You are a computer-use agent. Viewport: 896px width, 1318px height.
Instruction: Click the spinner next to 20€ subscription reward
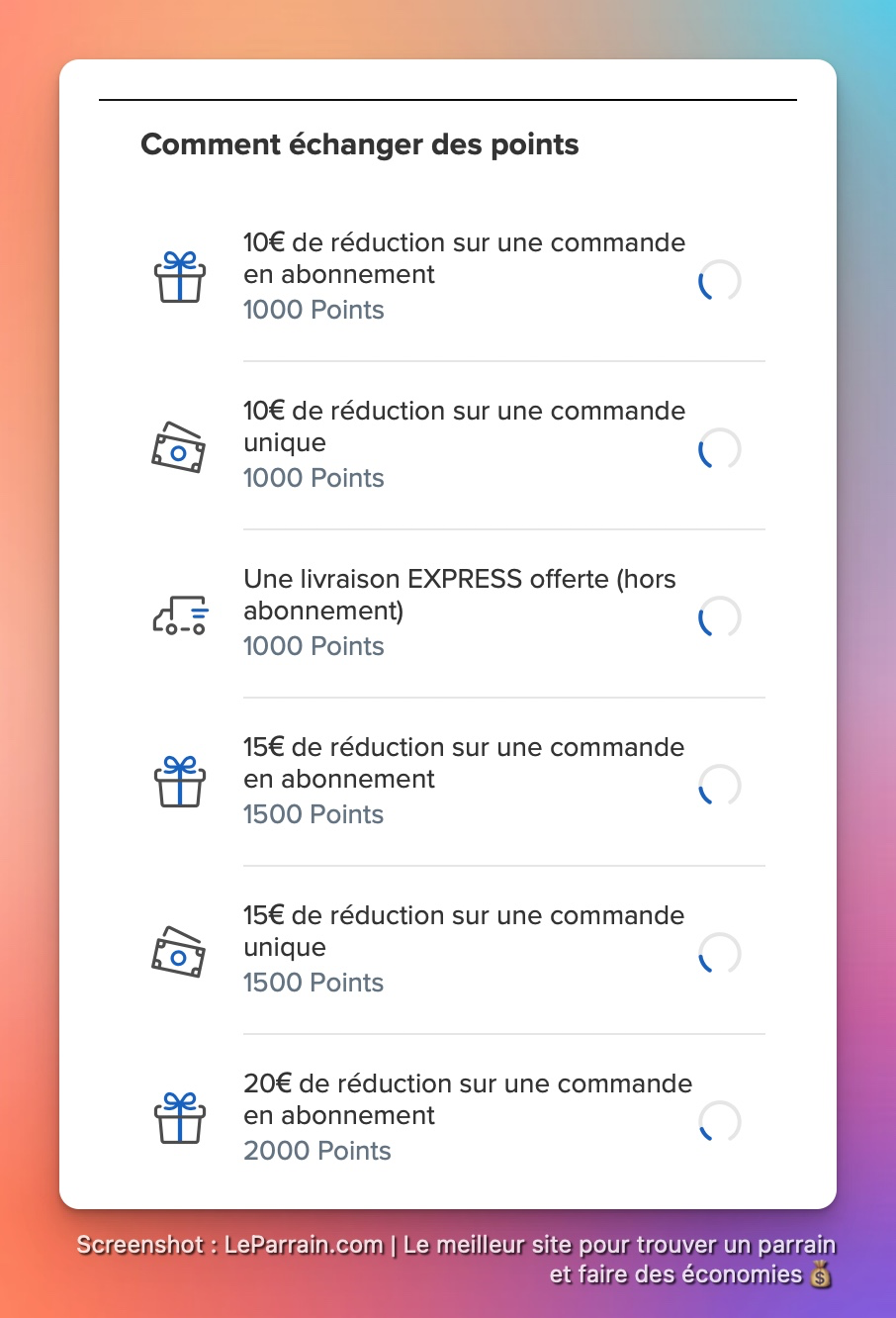tap(720, 1122)
